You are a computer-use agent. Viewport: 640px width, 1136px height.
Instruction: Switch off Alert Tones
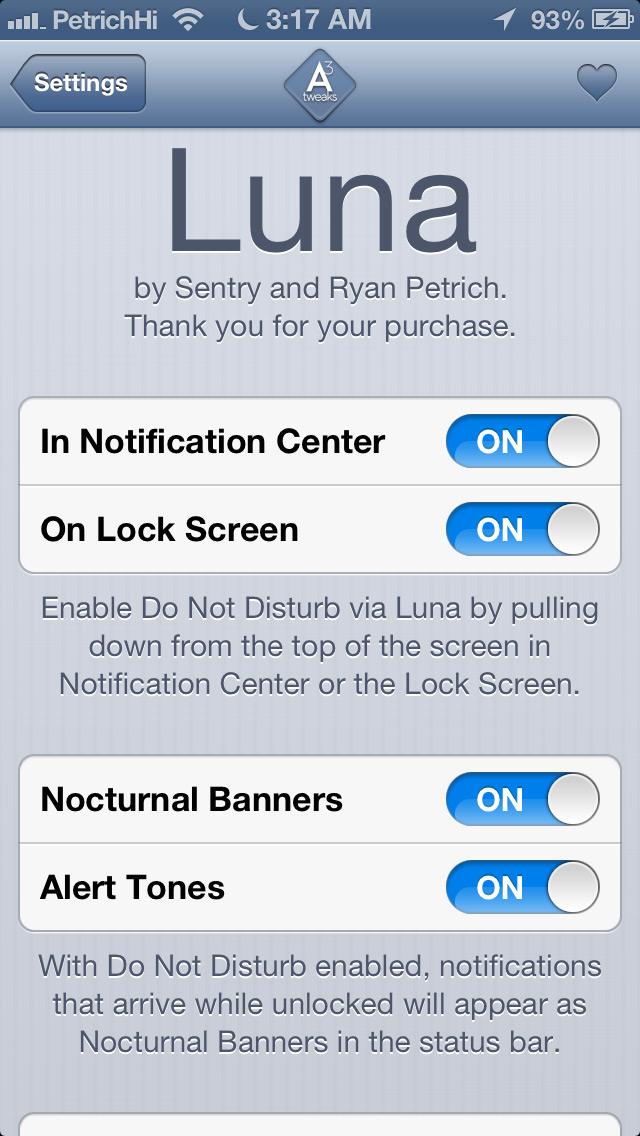tap(522, 888)
